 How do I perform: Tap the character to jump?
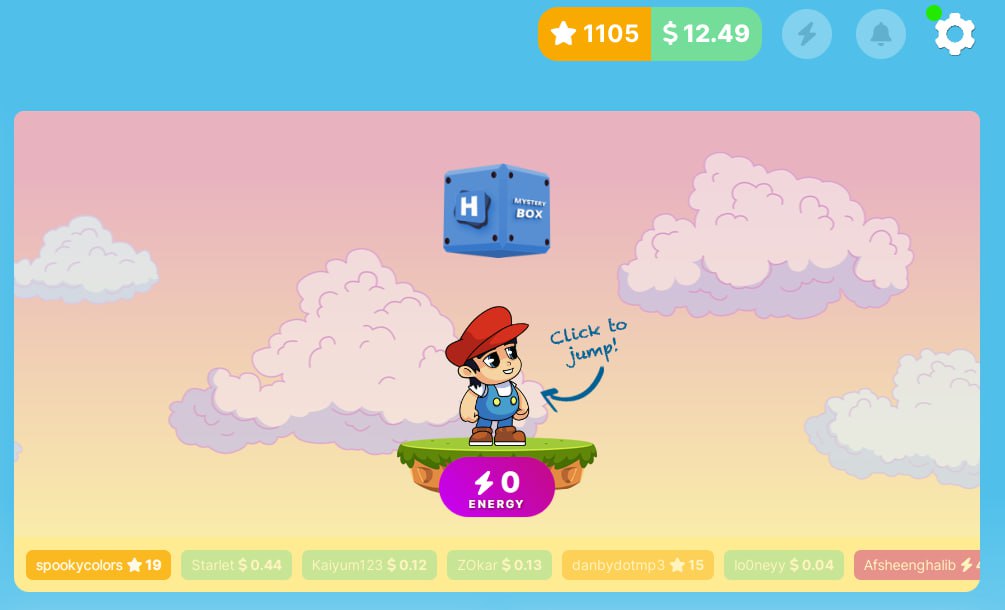tap(490, 380)
